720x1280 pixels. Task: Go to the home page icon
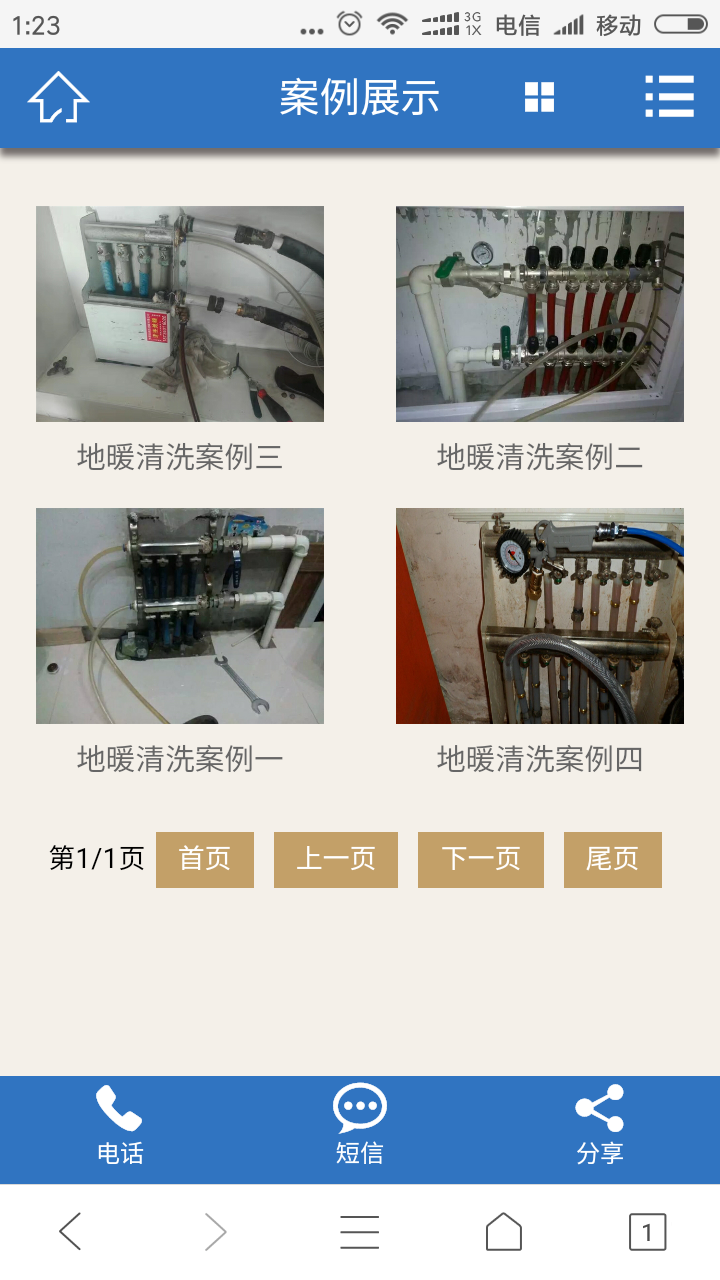point(58,98)
